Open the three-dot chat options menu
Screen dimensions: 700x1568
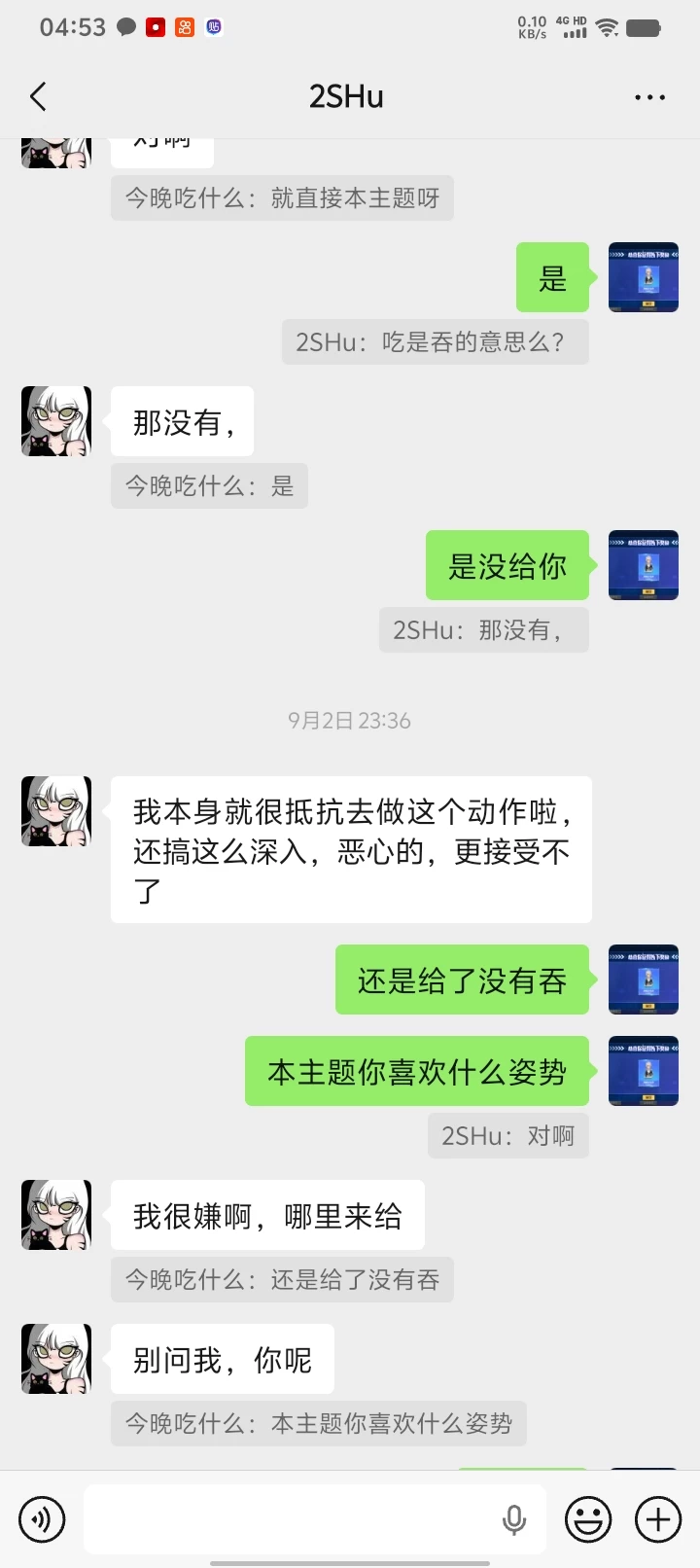[649, 97]
